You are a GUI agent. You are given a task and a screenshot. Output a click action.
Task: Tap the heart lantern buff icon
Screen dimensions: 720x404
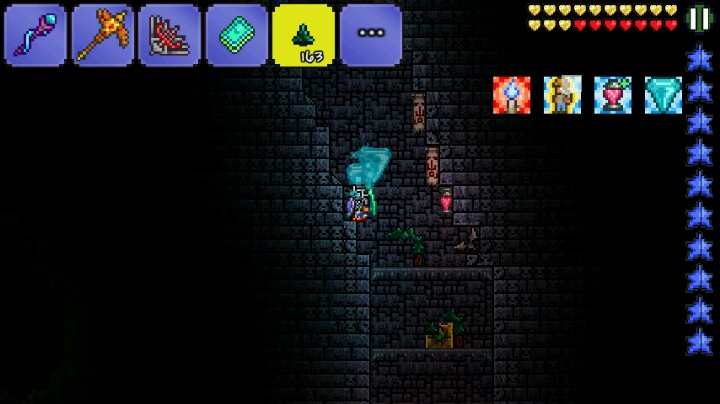(x=613, y=95)
